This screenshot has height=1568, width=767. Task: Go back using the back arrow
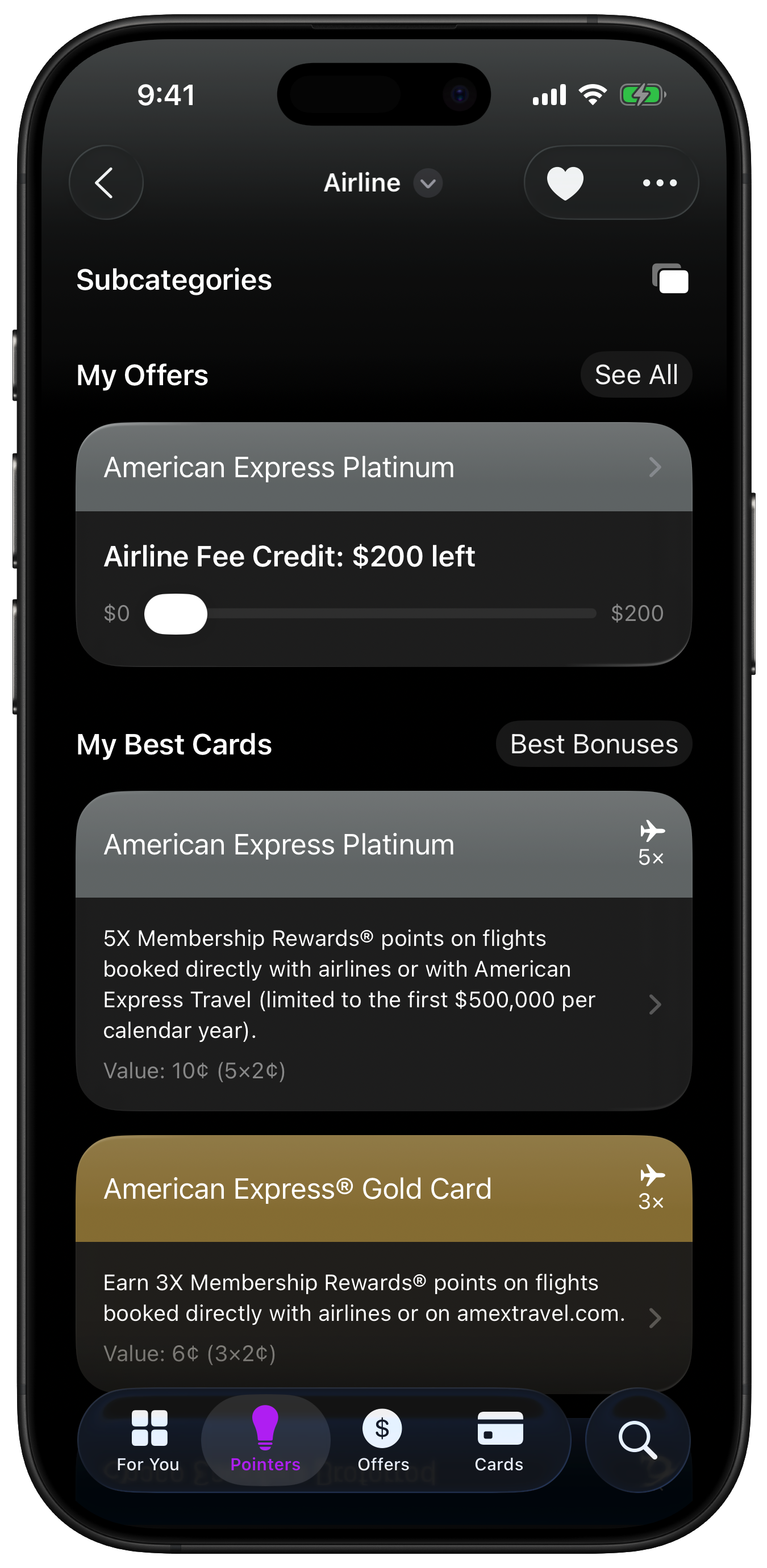click(x=105, y=182)
